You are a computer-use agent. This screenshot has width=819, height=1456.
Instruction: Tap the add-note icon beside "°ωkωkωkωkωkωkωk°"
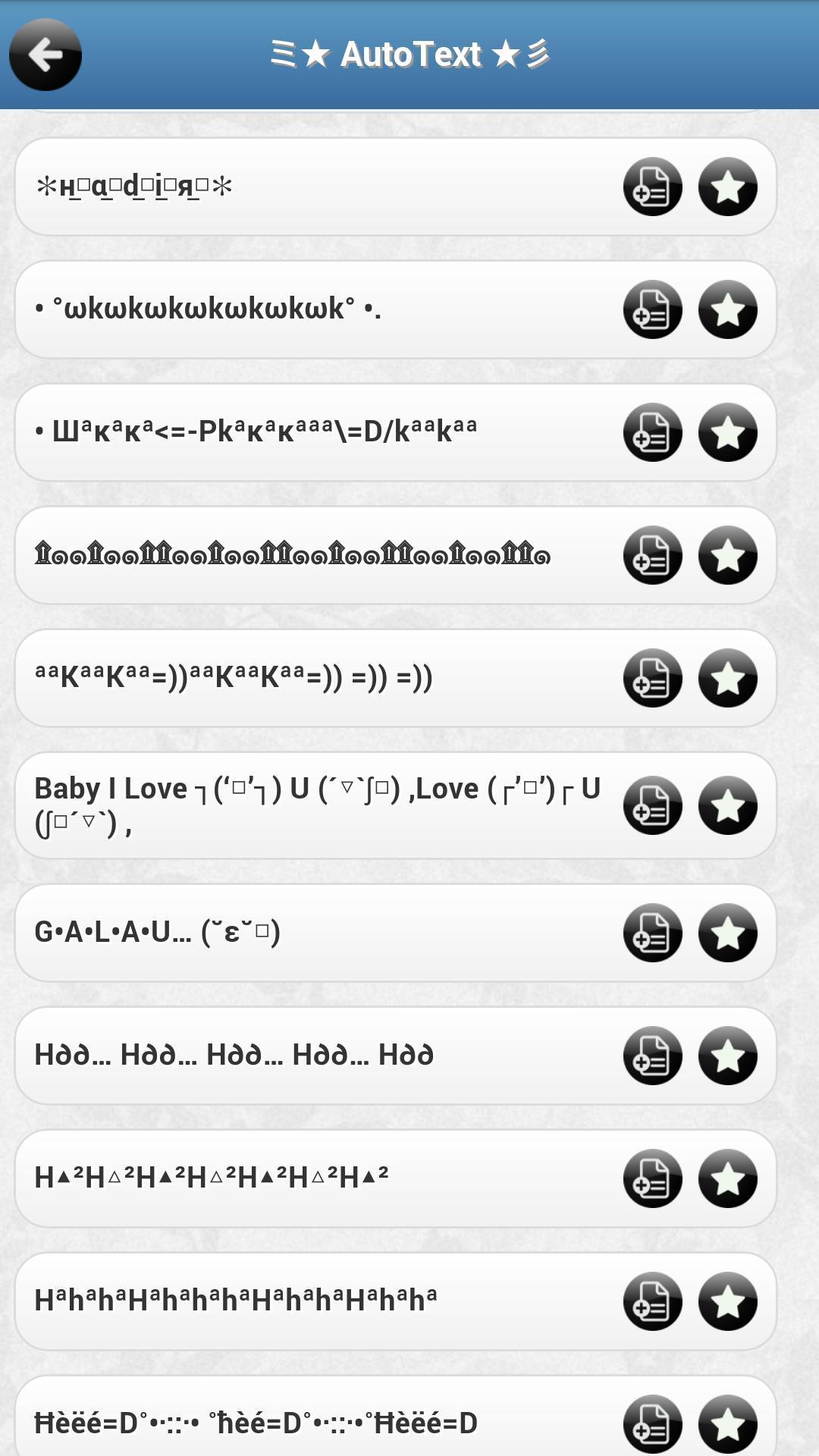click(651, 309)
